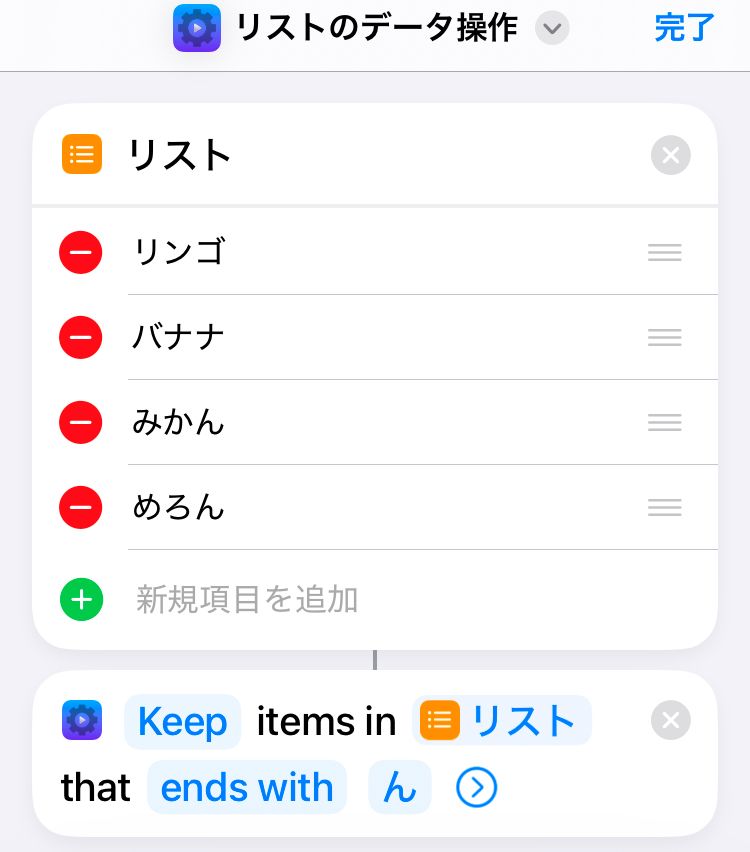Open the shortcut title dropdown chevron
Viewport: 750px width, 852px height.
point(552,28)
